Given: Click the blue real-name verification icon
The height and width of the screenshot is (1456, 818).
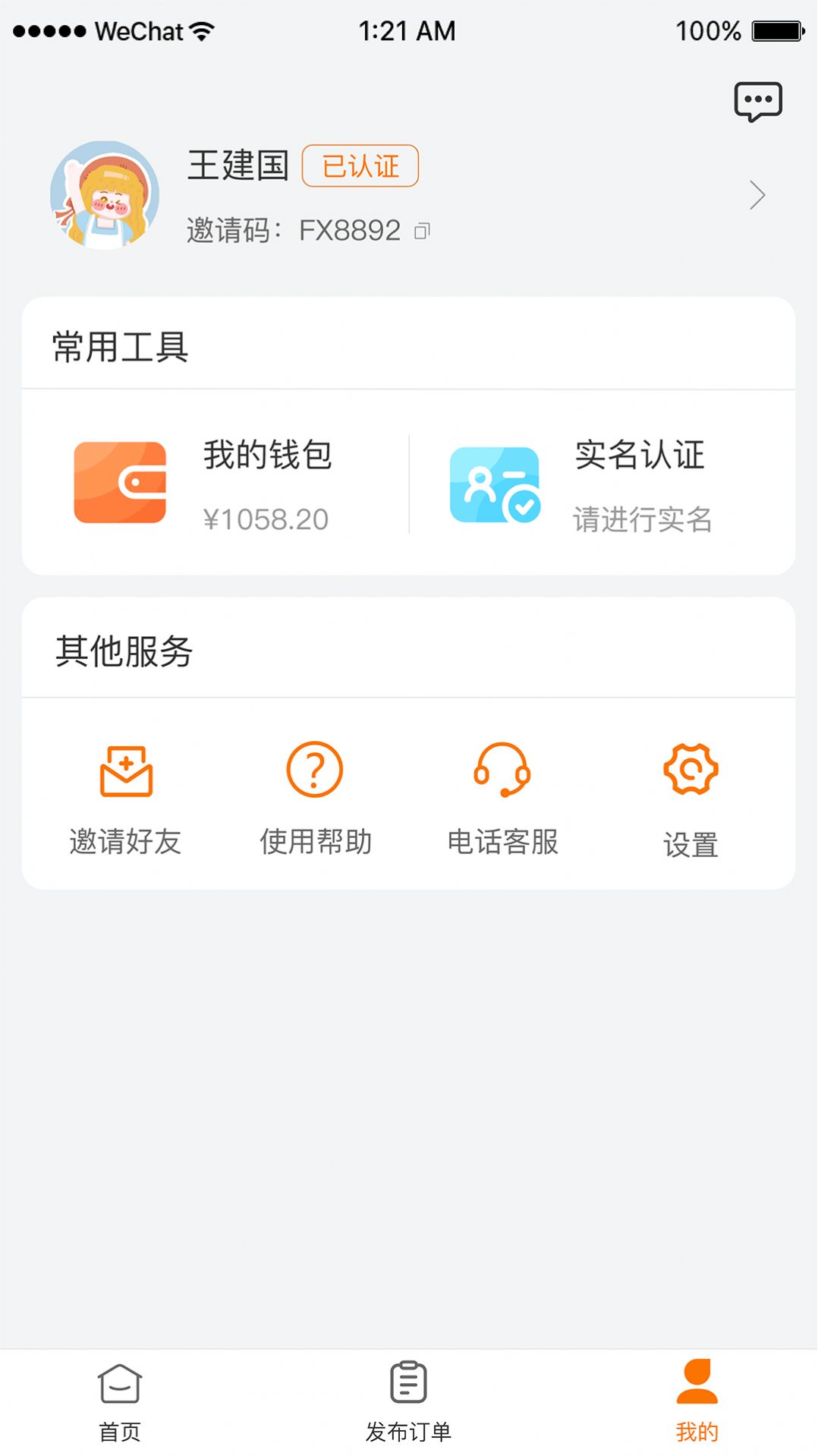Looking at the screenshot, I should click(x=495, y=484).
